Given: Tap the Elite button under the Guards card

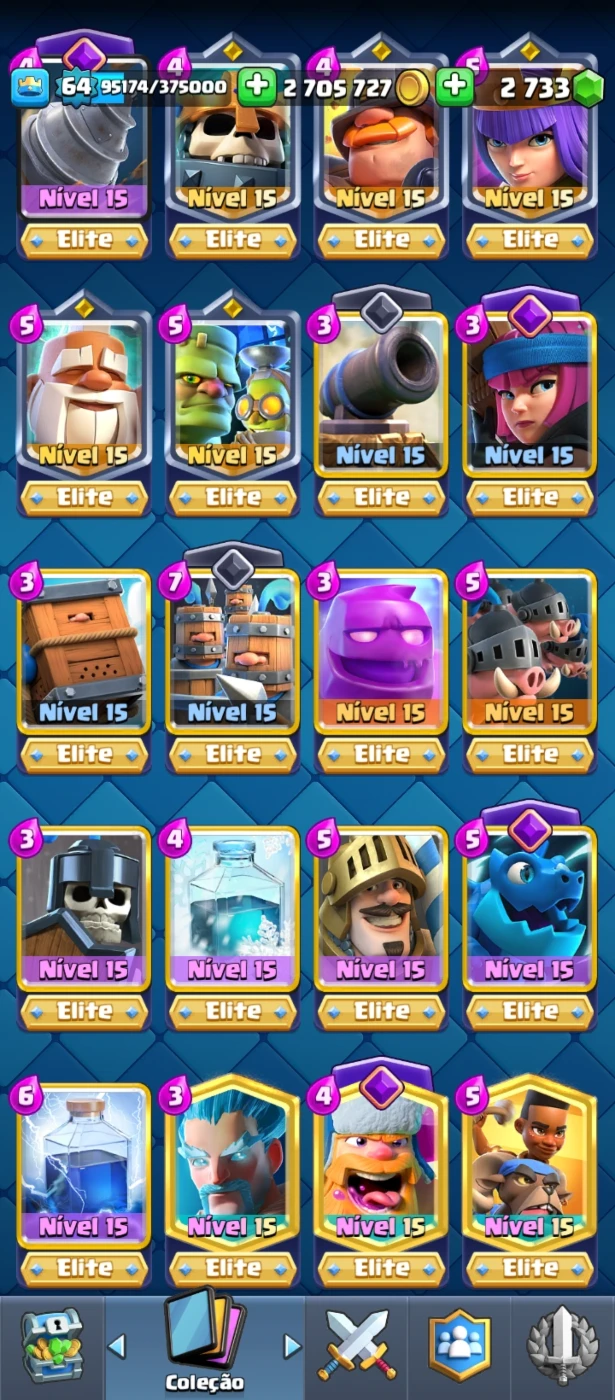Looking at the screenshot, I should [x=84, y=1011].
